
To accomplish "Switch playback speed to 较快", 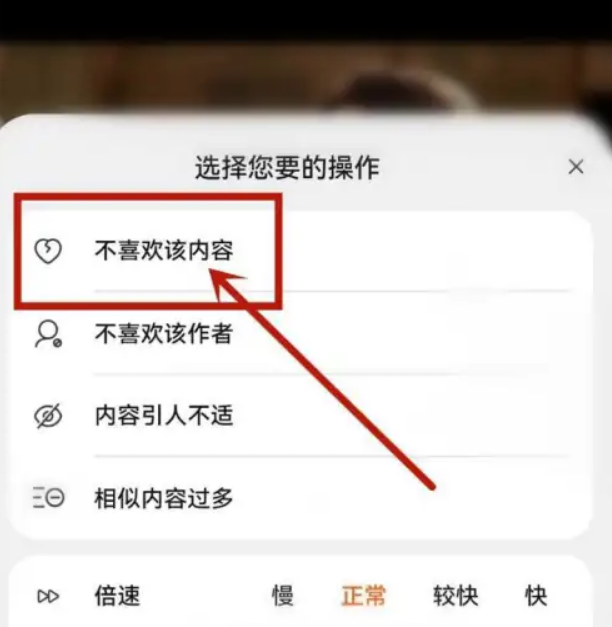I will click(455, 596).
